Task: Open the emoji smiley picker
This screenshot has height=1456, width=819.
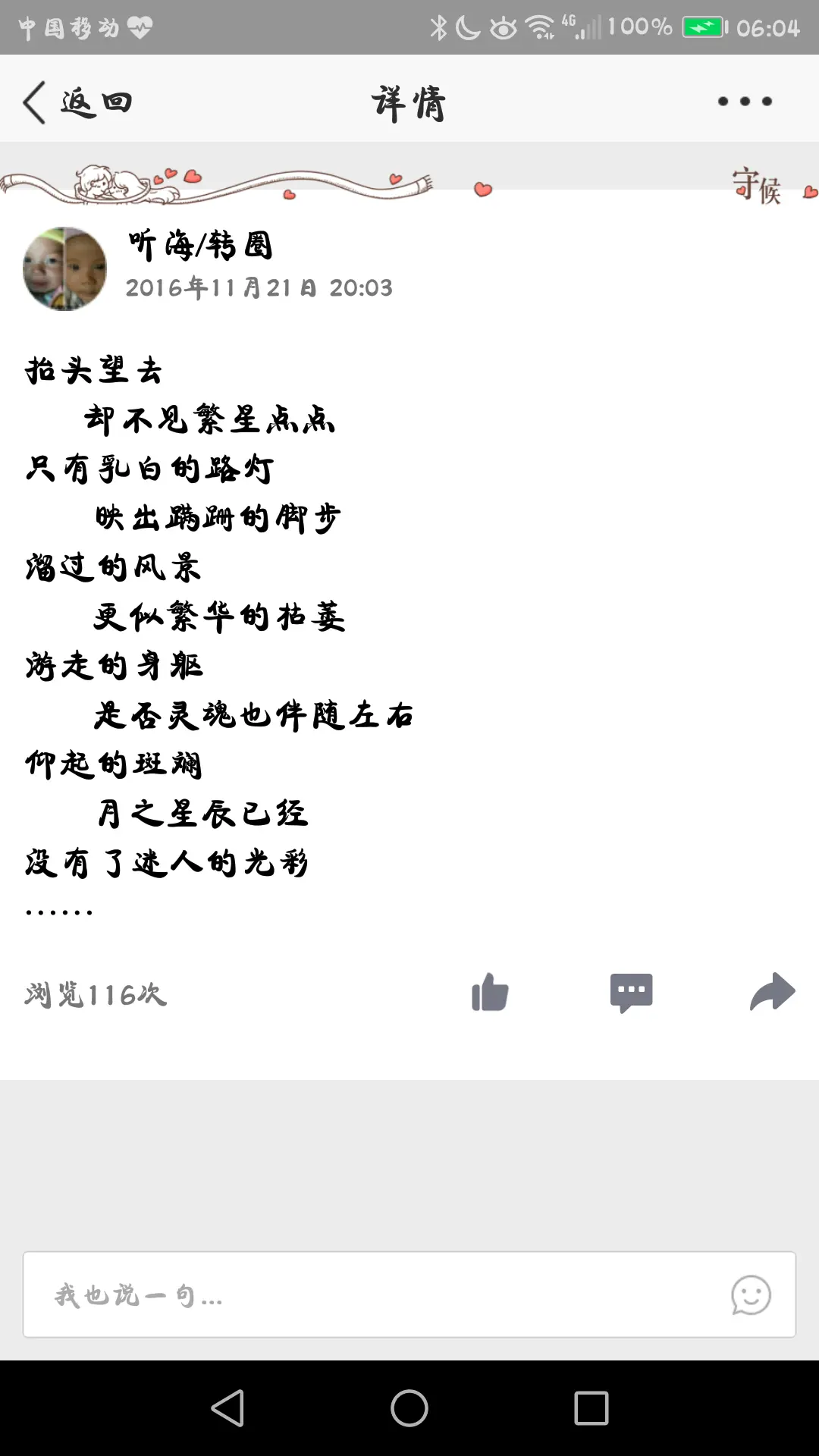Action: [x=751, y=1294]
